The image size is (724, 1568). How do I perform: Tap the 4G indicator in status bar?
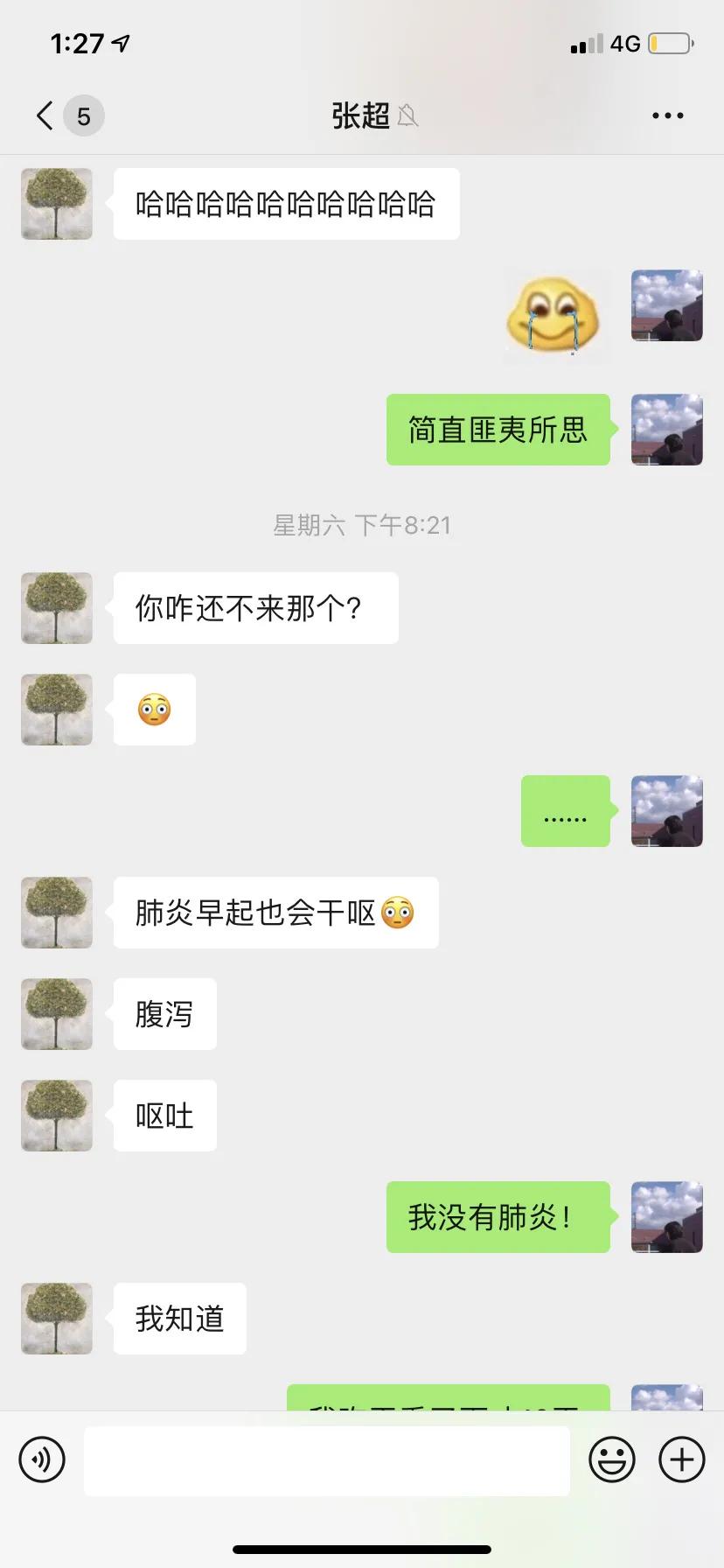[x=627, y=42]
